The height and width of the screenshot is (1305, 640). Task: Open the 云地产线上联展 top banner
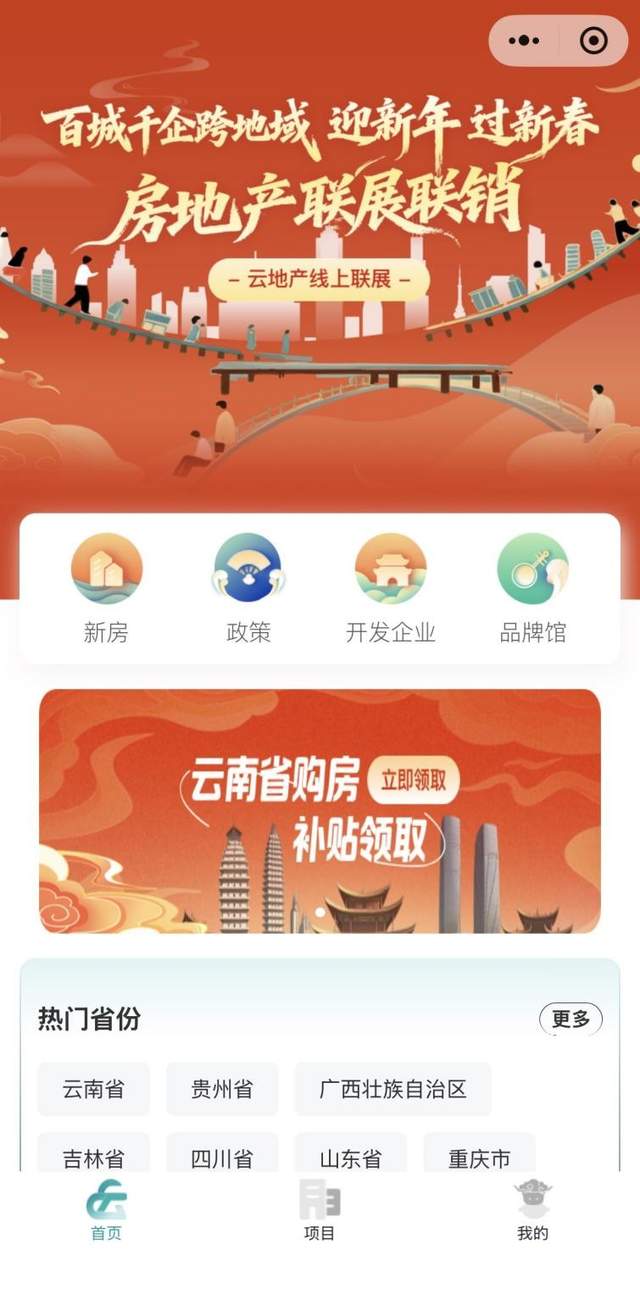[320, 279]
